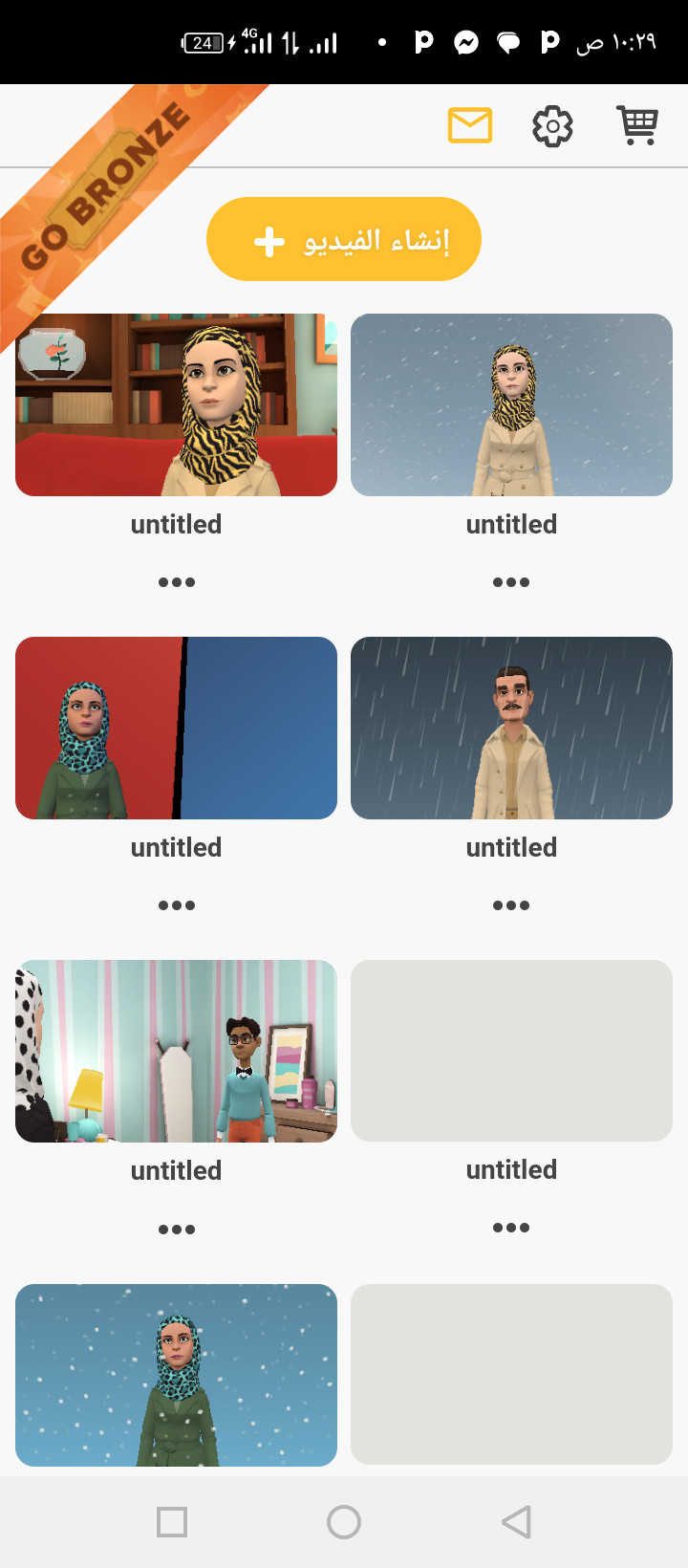Open the video with man in rain
This screenshot has width=688, height=1568.
tap(511, 728)
